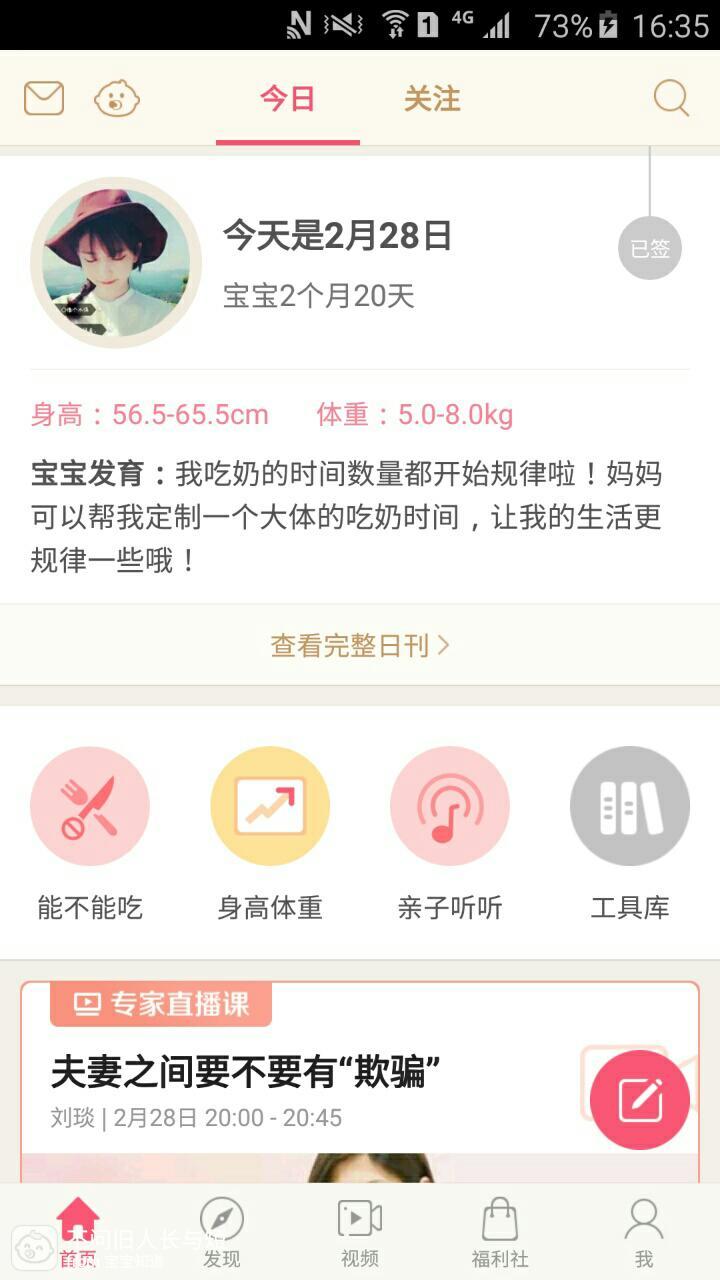Open the profile avatar photo
720x1280 pixels.
click(x=116, y=263)
